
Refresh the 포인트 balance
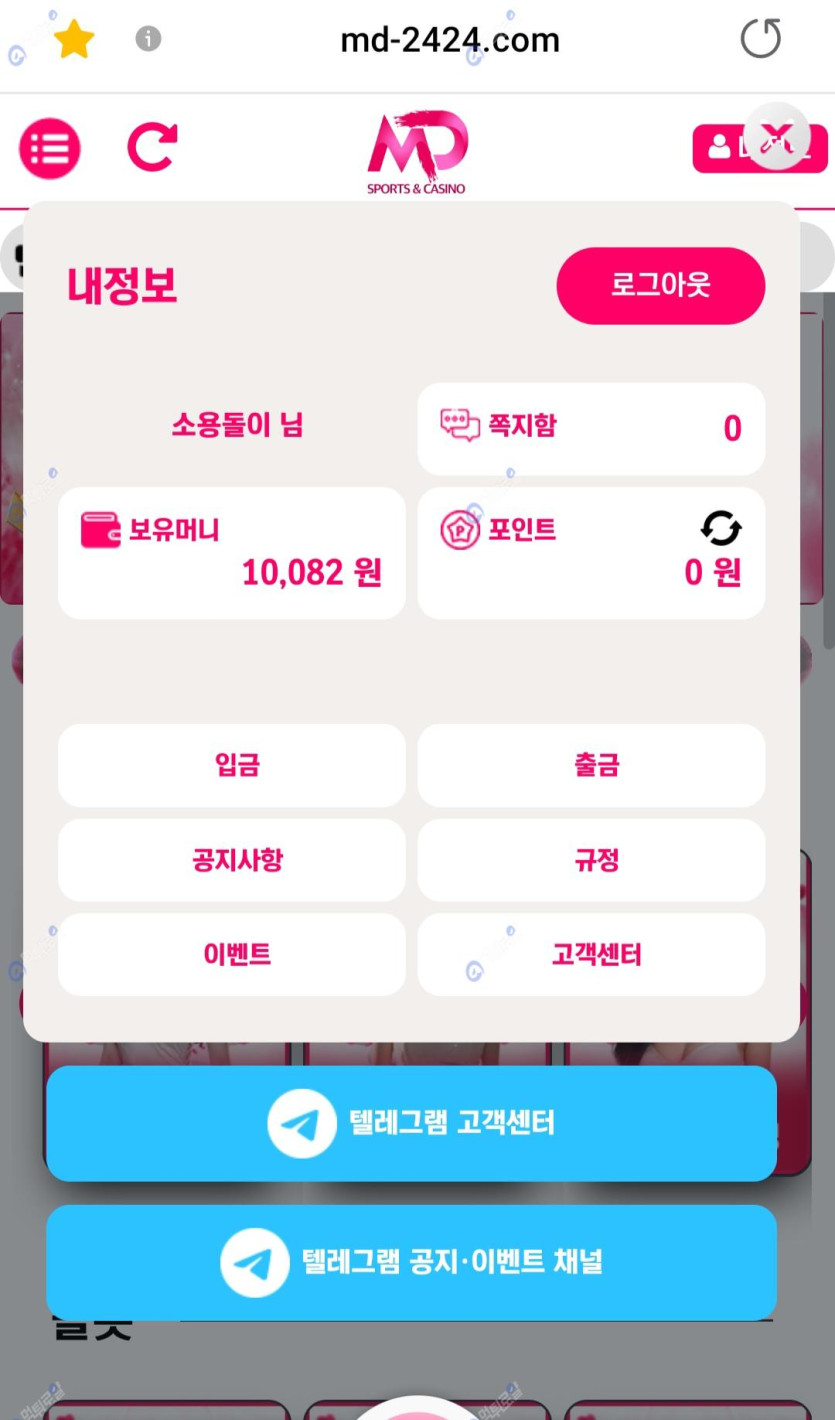(x=720, y=527)
